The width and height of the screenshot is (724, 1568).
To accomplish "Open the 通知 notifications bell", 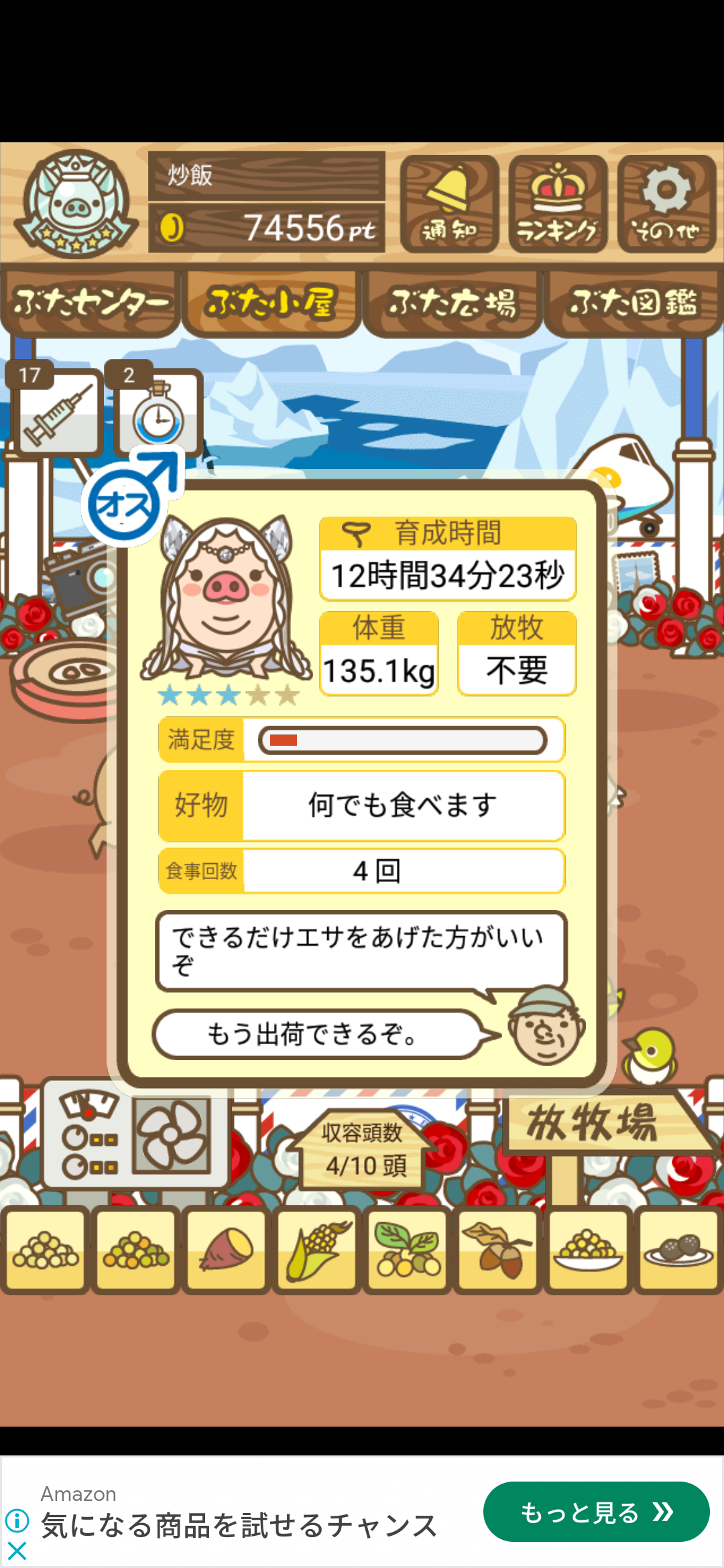I will (449, 204).
